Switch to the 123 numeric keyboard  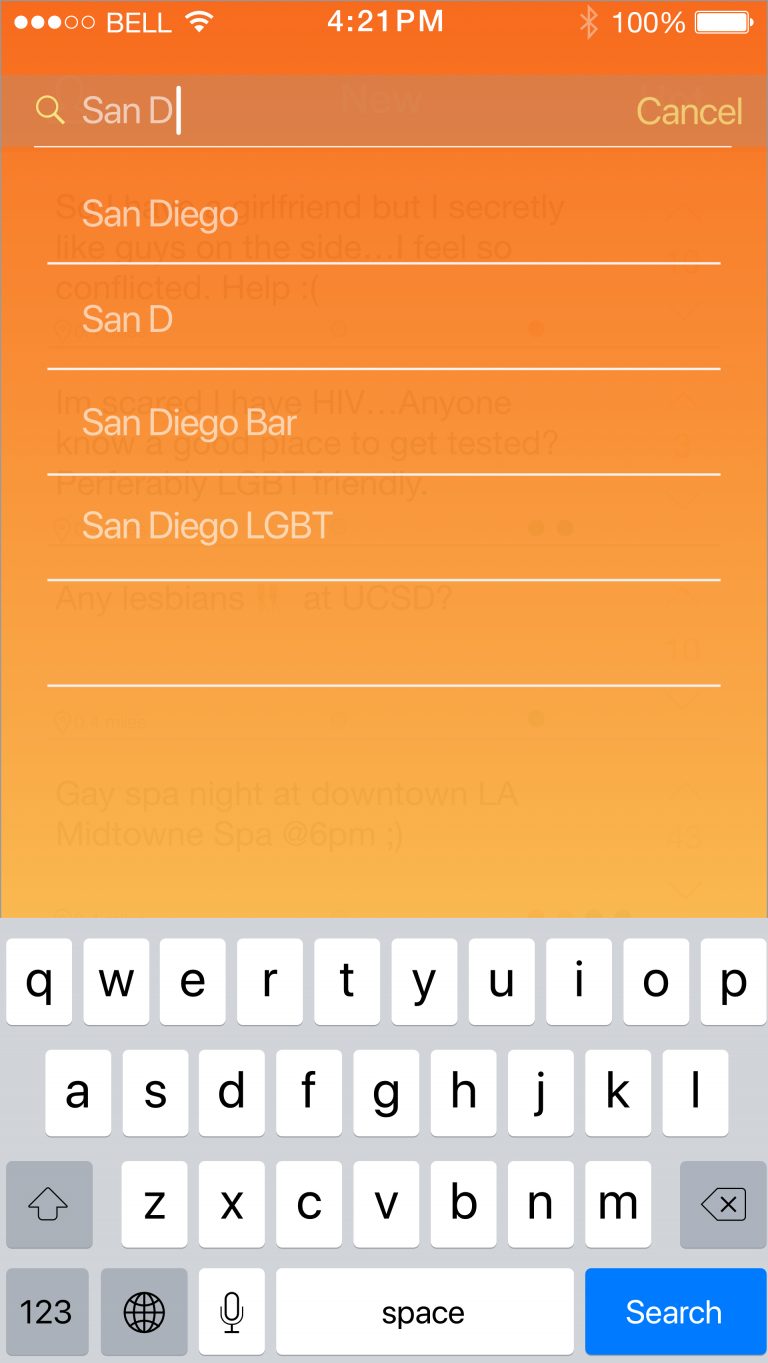tap(46, 1312)
